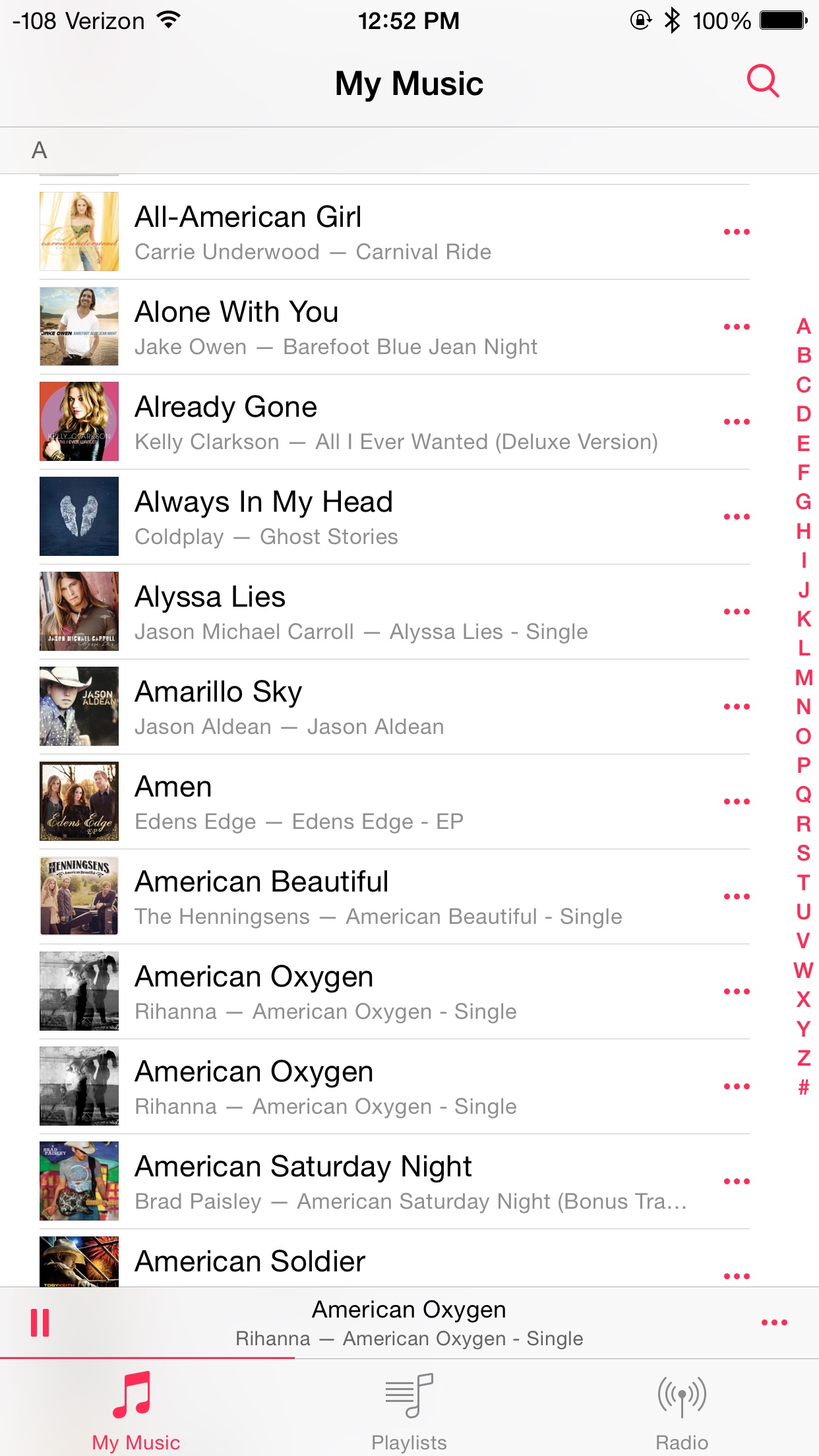Open the now playing American Oxygen bar

[409, 1322]
